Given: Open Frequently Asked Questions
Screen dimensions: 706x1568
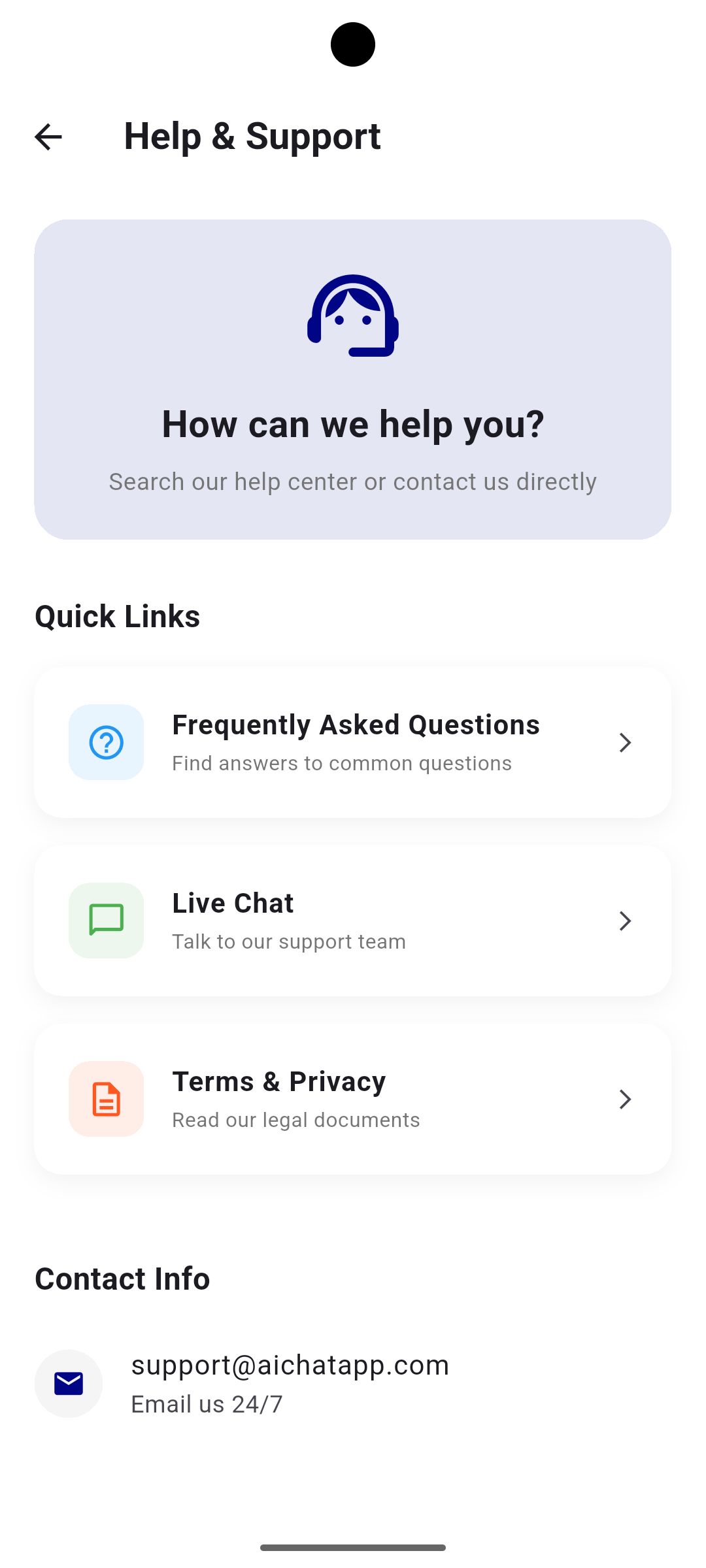Looking at the screenshot, I should [353, 742].
